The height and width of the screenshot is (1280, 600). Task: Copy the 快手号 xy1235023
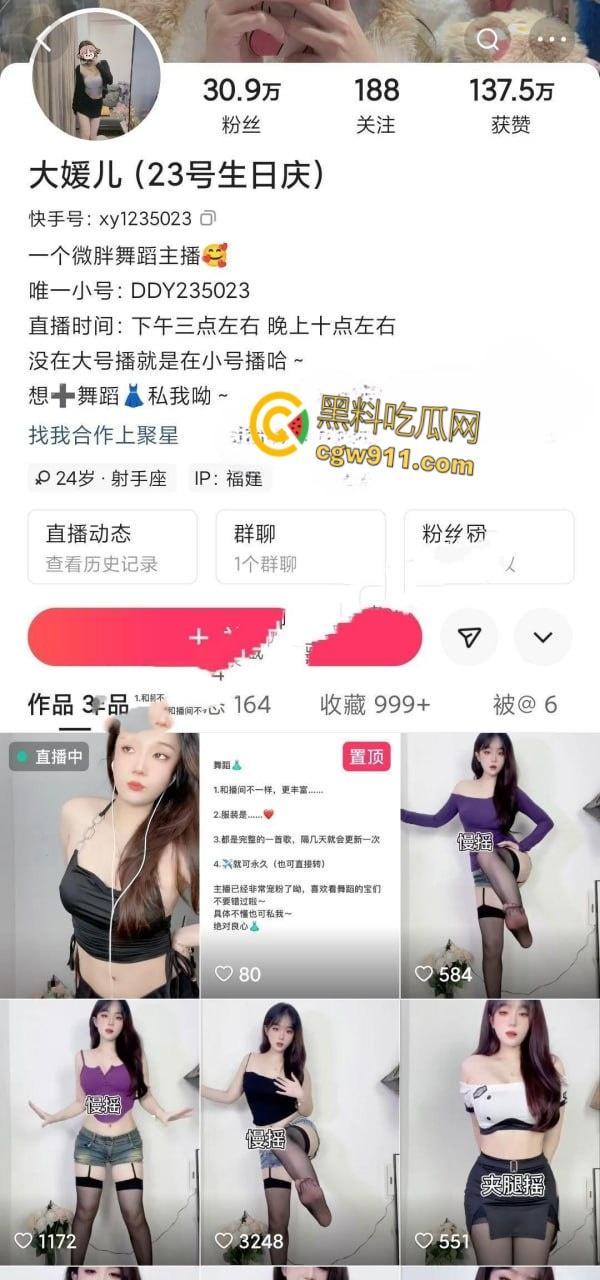coord(208,218)
